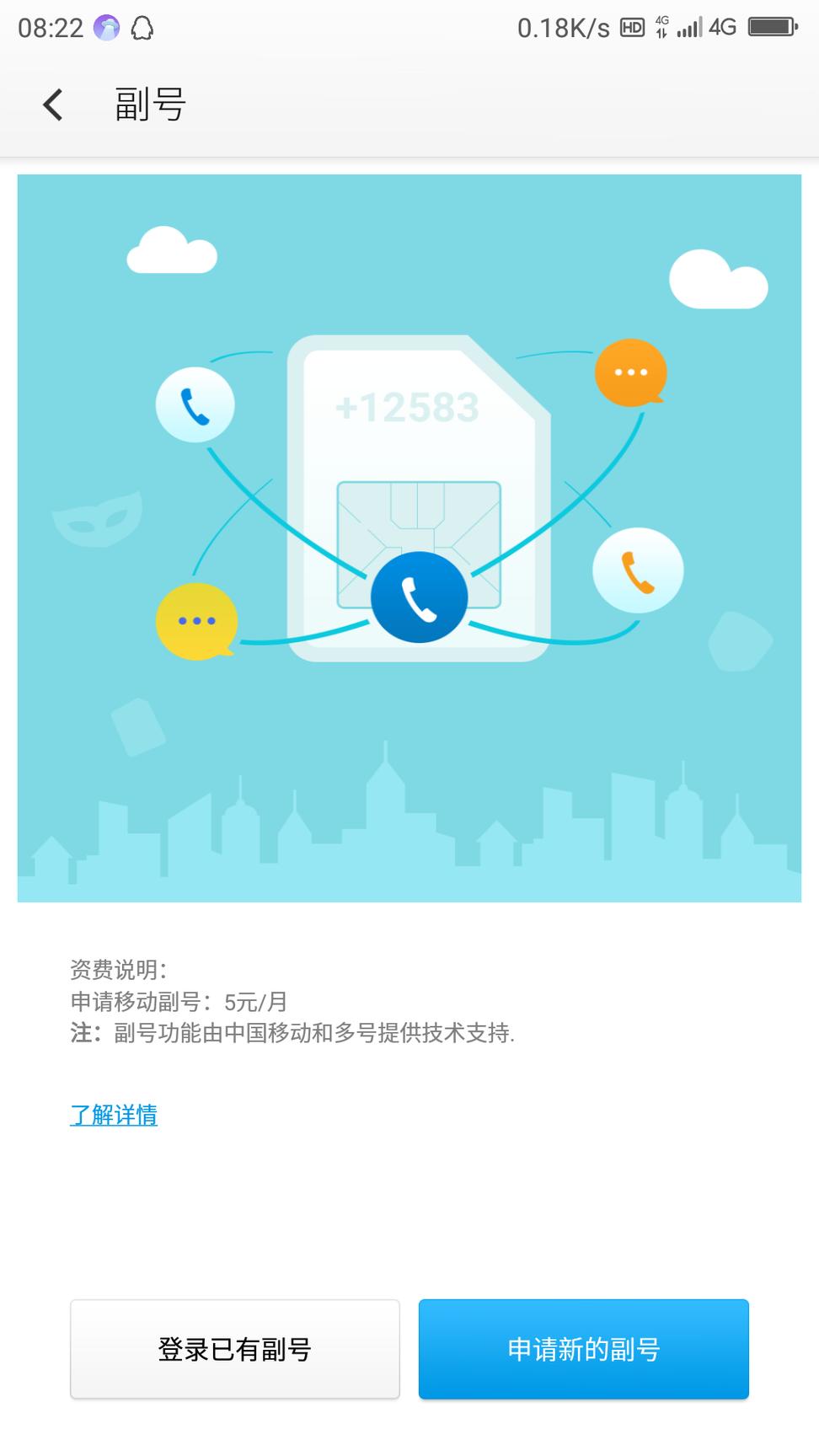Tap the HD icon in the status bar
Viewport: 819px width, 1456px height.
[629, 28]
